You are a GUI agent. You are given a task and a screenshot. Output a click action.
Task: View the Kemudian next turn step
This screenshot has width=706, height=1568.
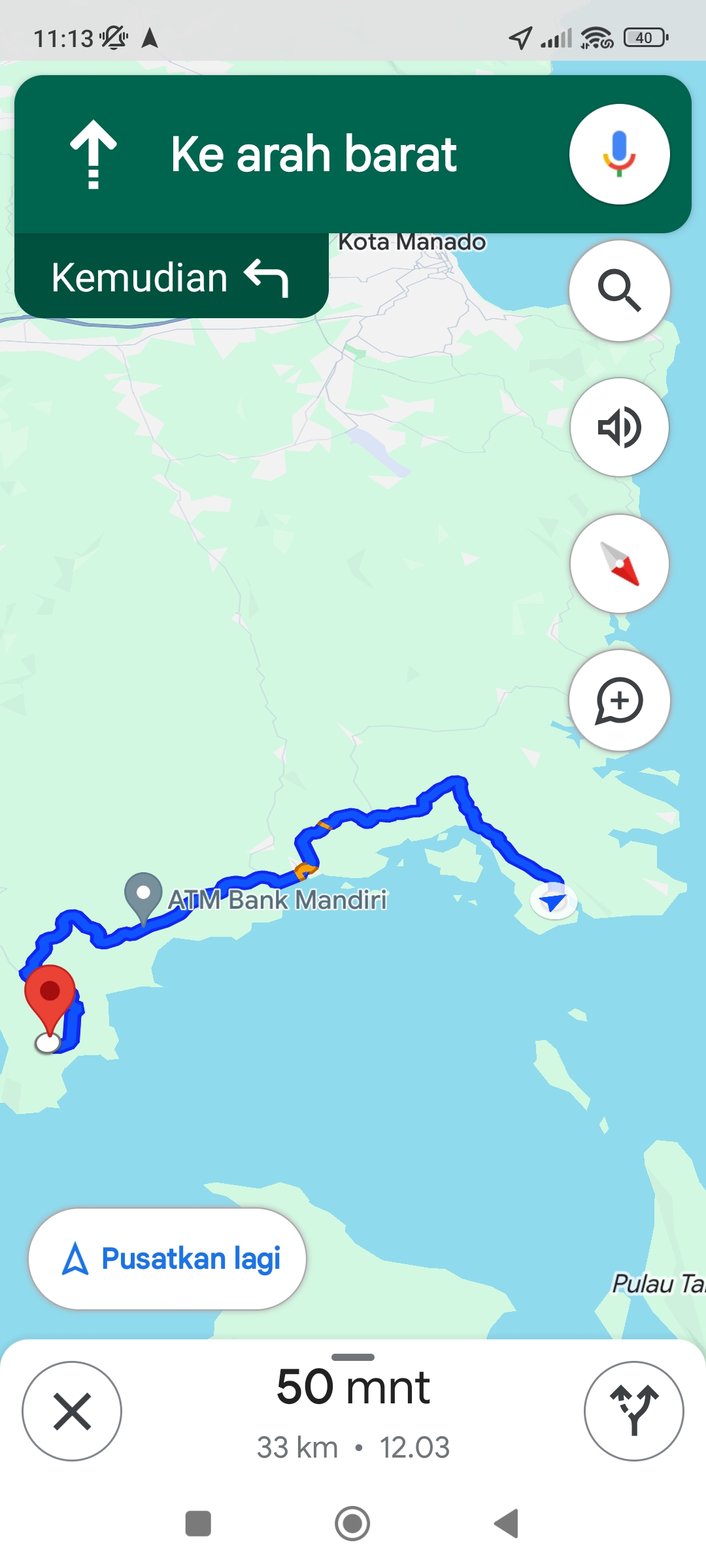click(171, 276)
